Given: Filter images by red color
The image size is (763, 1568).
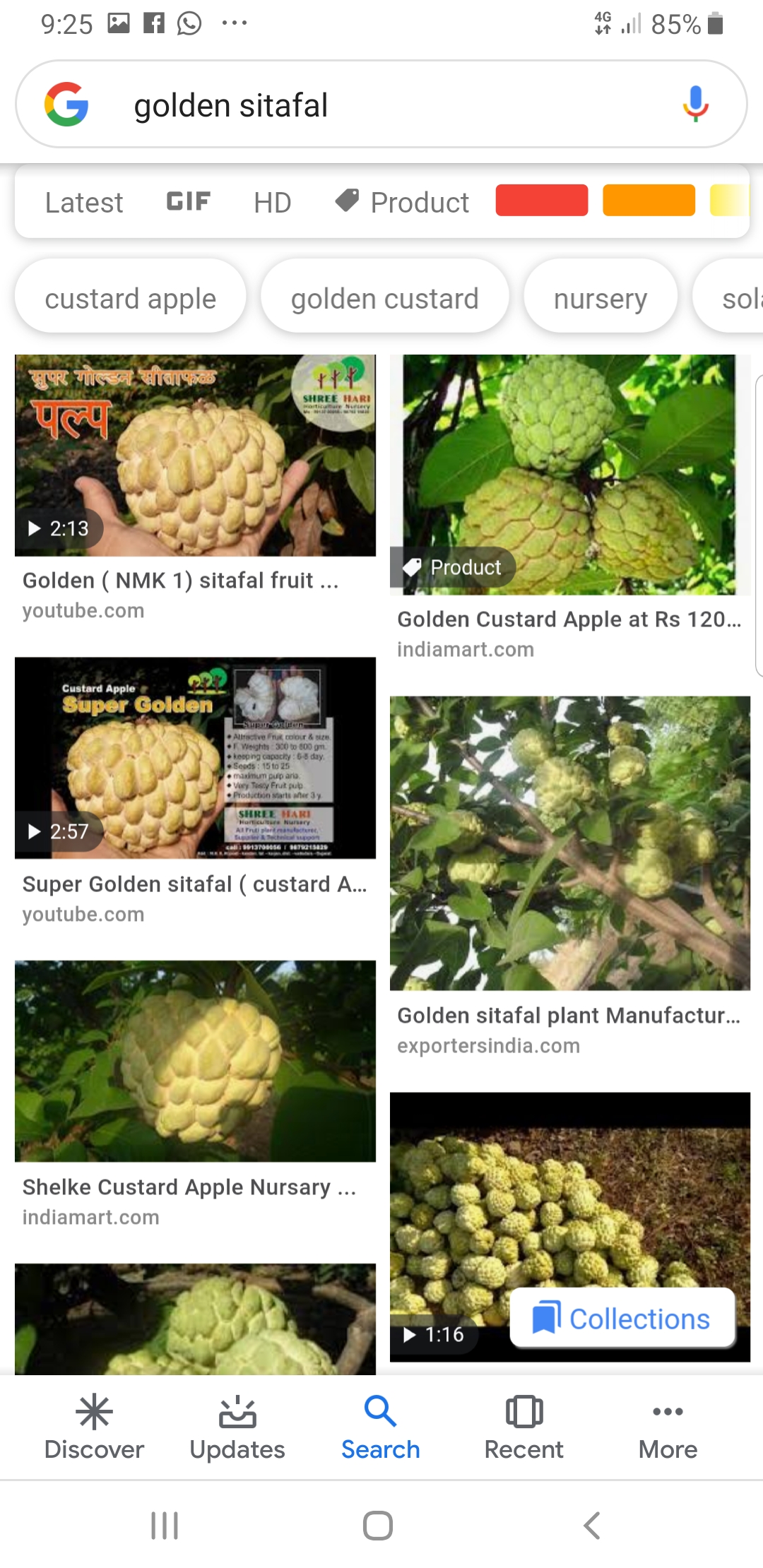Looking at the screenshot, I should point(542,201).
